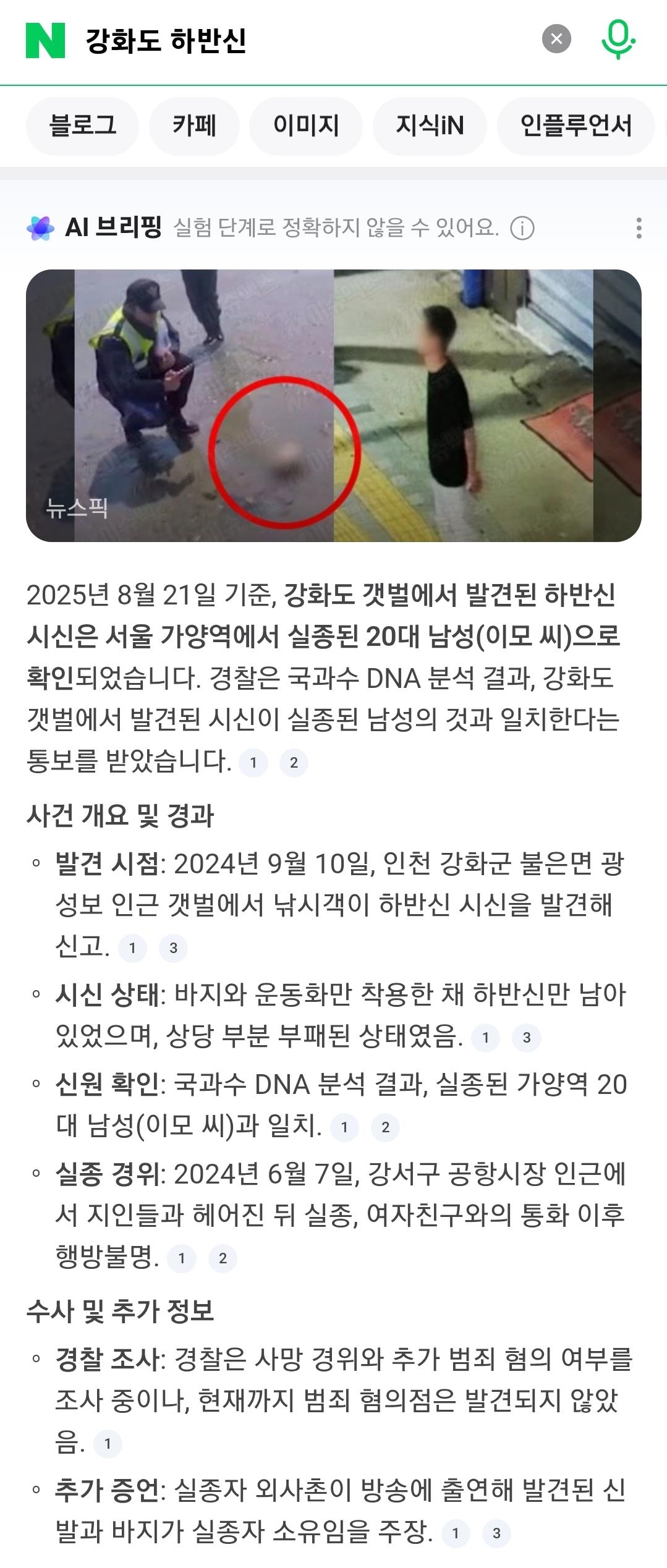
Task: Open source 2 after 통보를 받았습니다
Action: (294, 763)
